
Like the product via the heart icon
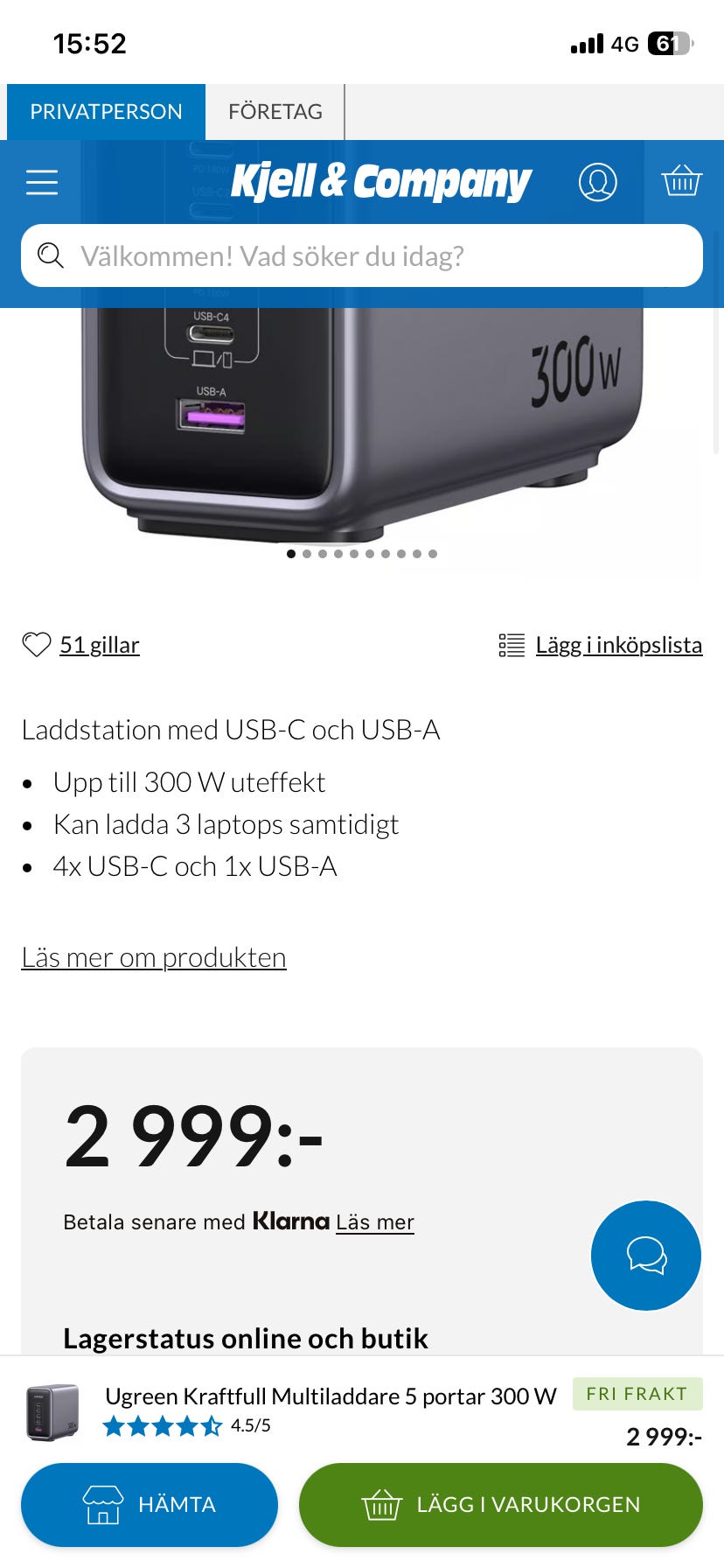tap(37, 645)
